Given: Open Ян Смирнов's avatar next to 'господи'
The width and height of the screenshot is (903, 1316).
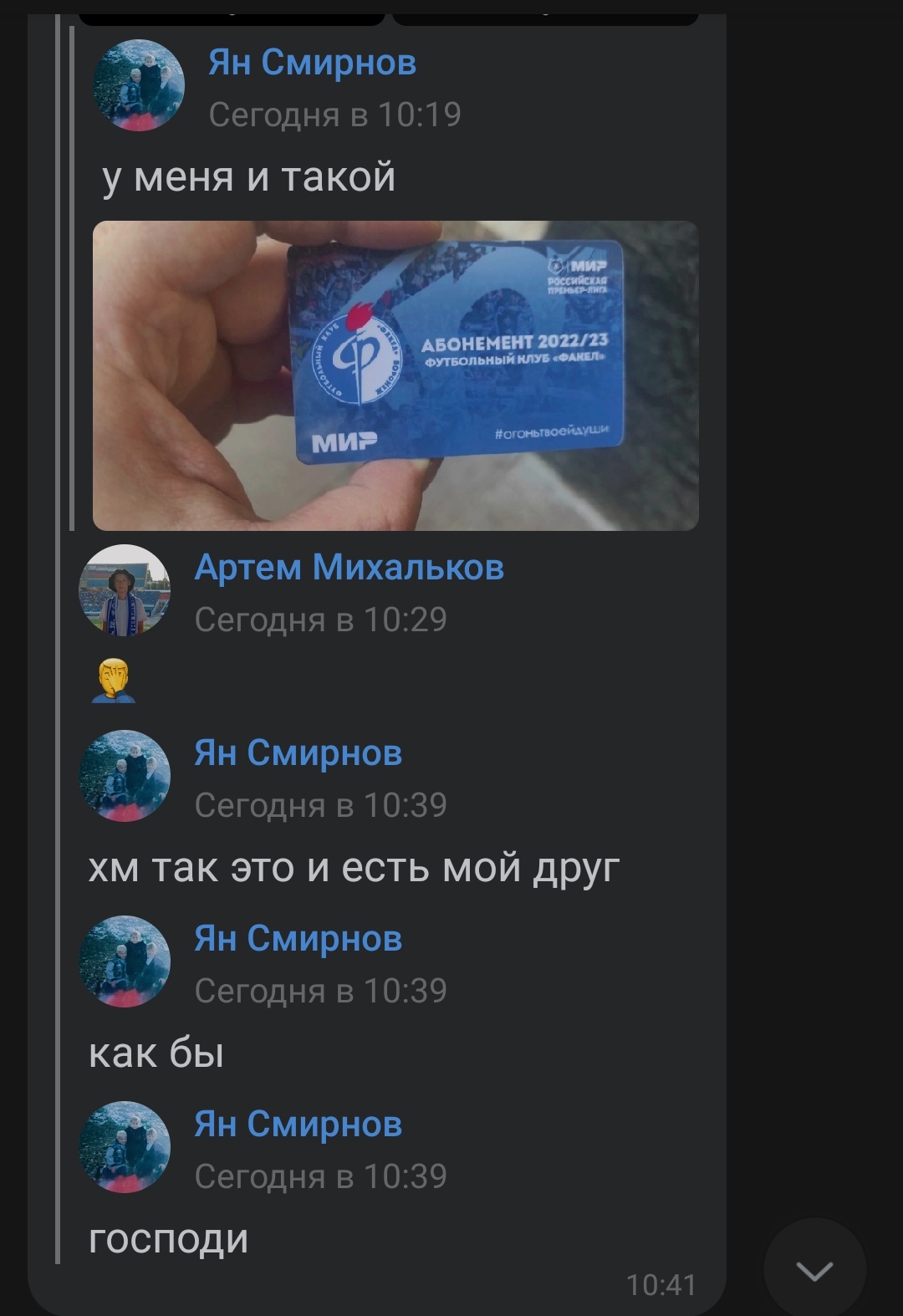Looking at the screenshot, I should [125, 1146].
